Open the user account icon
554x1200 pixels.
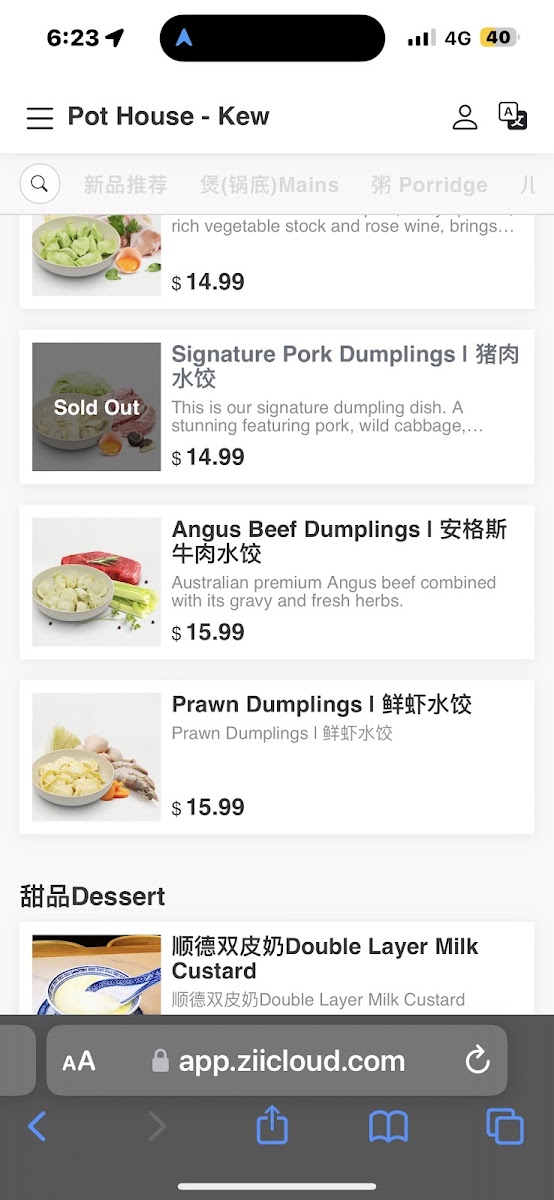point(465,117)
